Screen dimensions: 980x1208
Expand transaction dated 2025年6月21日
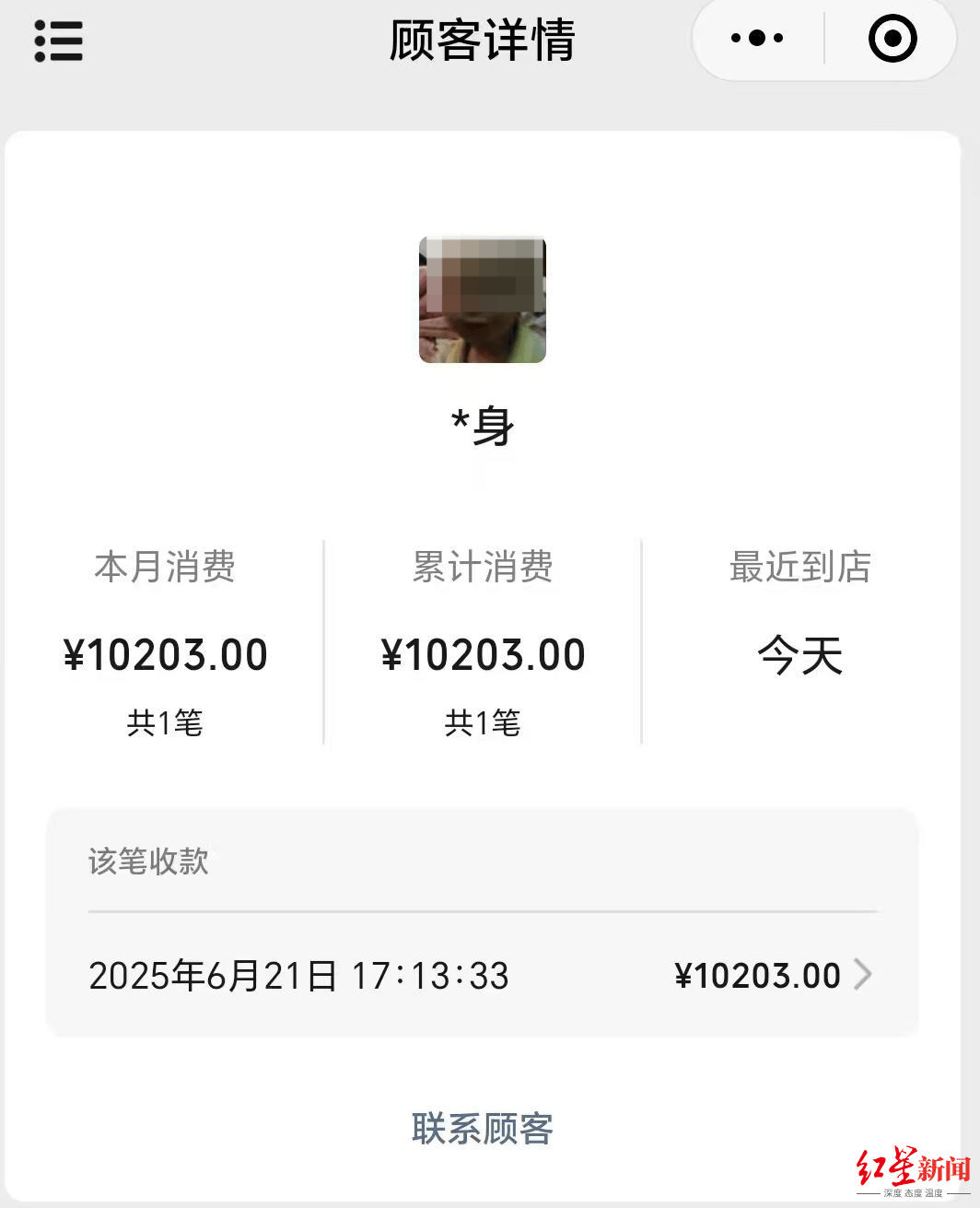(x=297, y=975)
